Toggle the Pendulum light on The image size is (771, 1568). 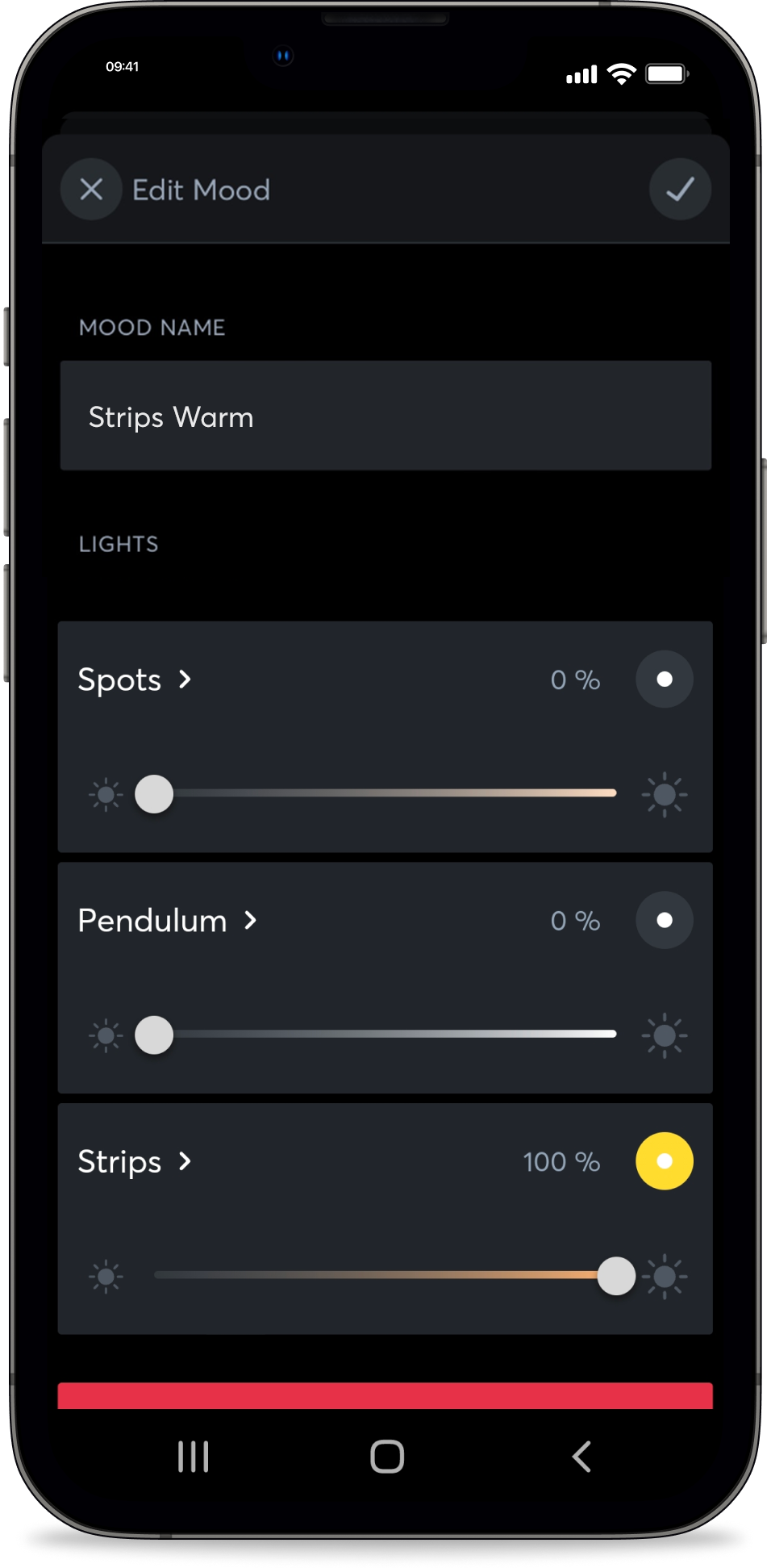pyautogui.click(x=664, y=921)
